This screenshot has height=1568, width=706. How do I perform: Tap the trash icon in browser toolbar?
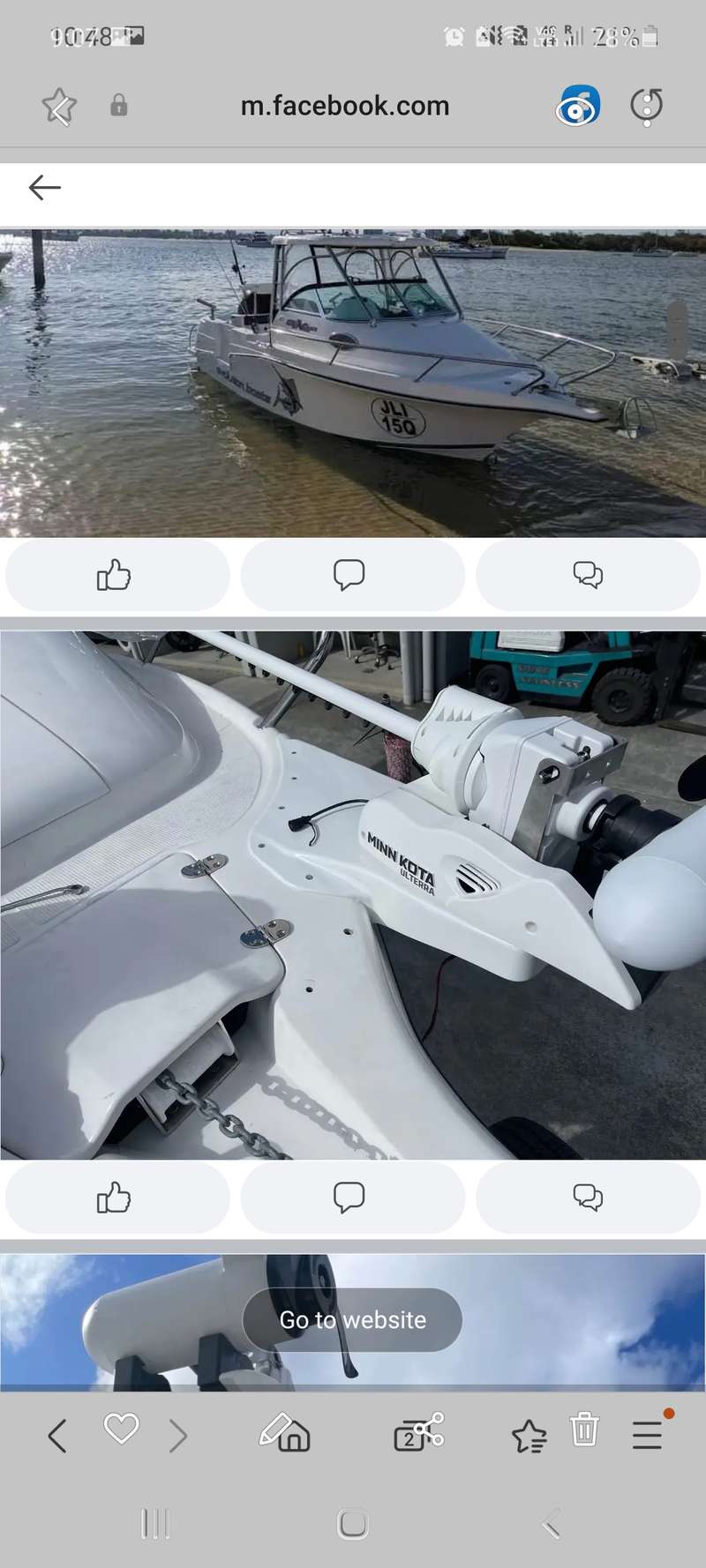pos(584,1429)
